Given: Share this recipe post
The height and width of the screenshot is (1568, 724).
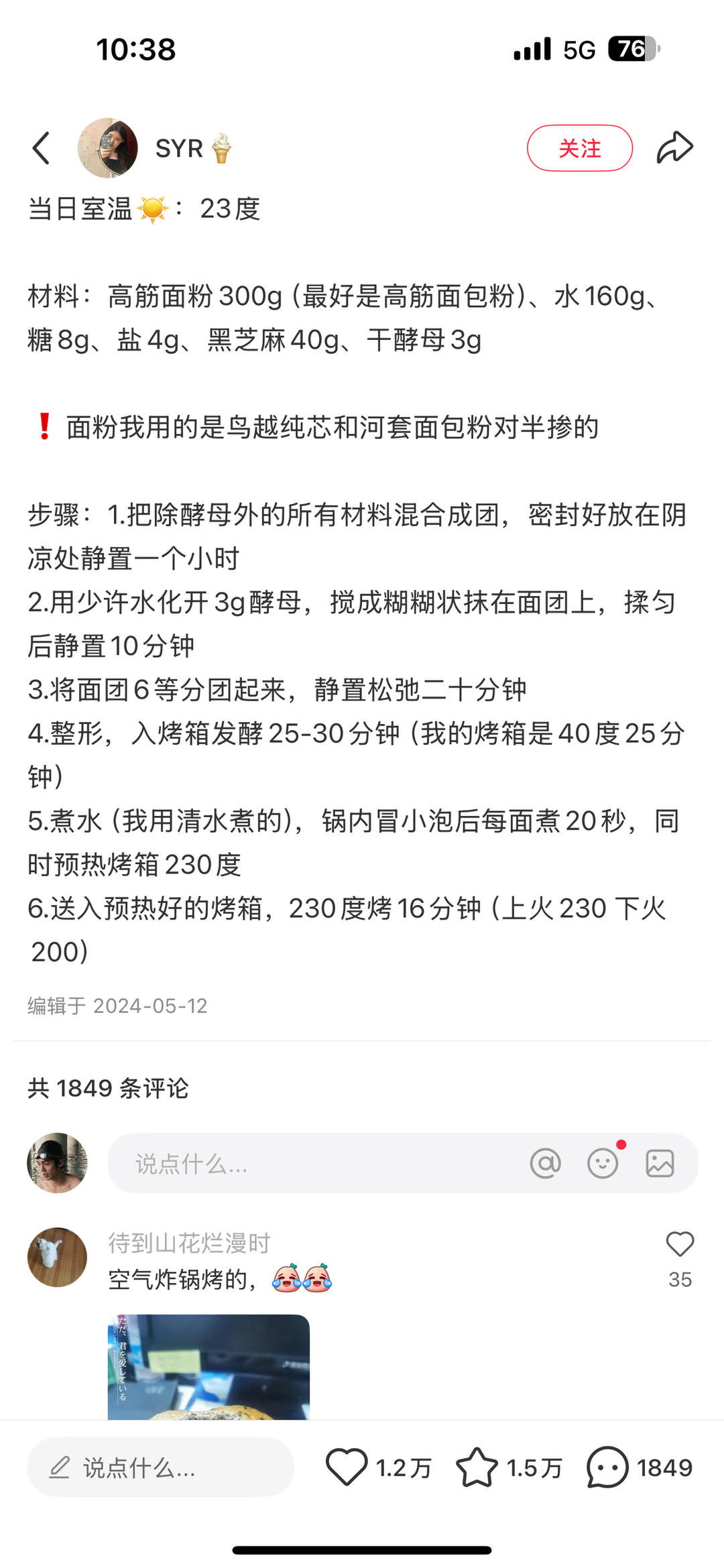Looking at the screenshot, I should click(674, 148).
